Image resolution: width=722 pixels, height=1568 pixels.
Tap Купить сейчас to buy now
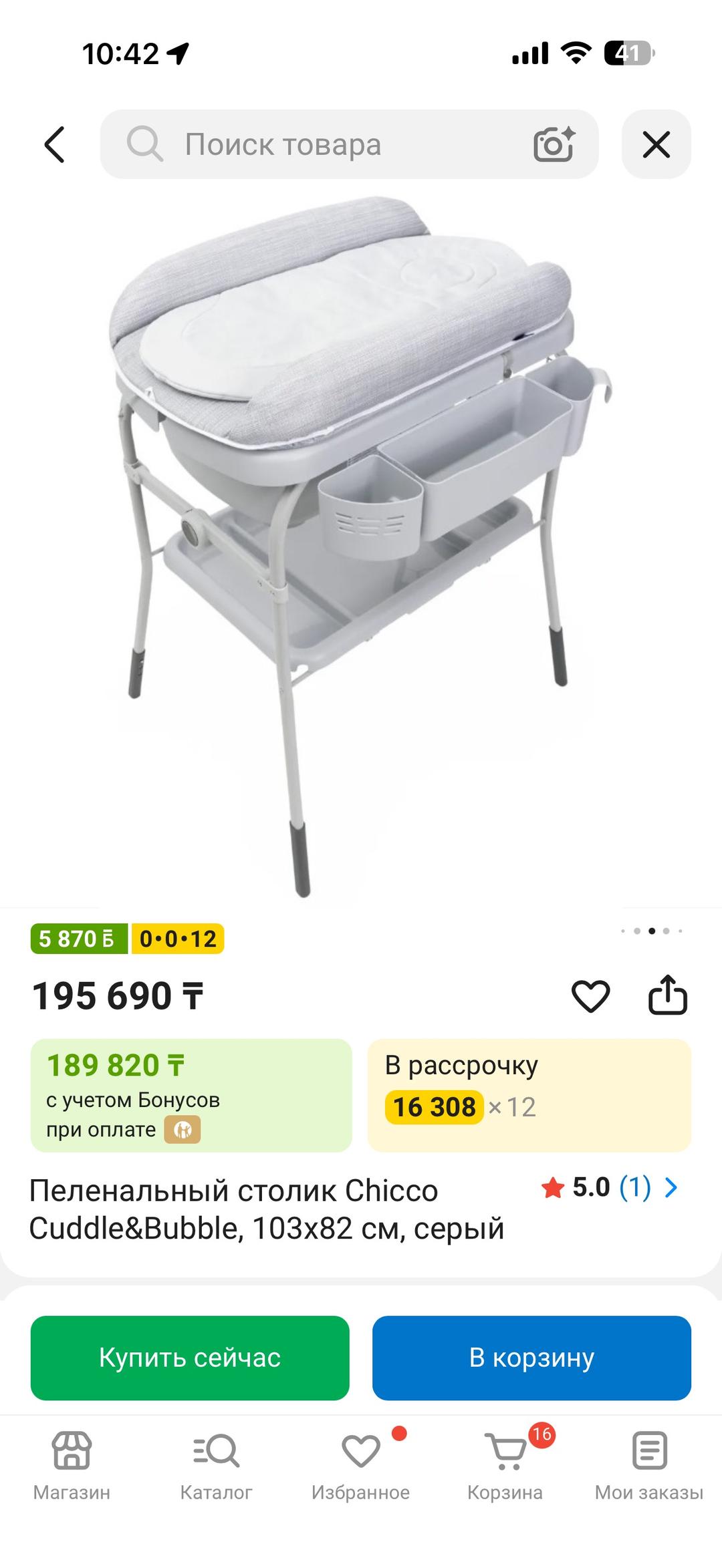(x=190, y=1358)
